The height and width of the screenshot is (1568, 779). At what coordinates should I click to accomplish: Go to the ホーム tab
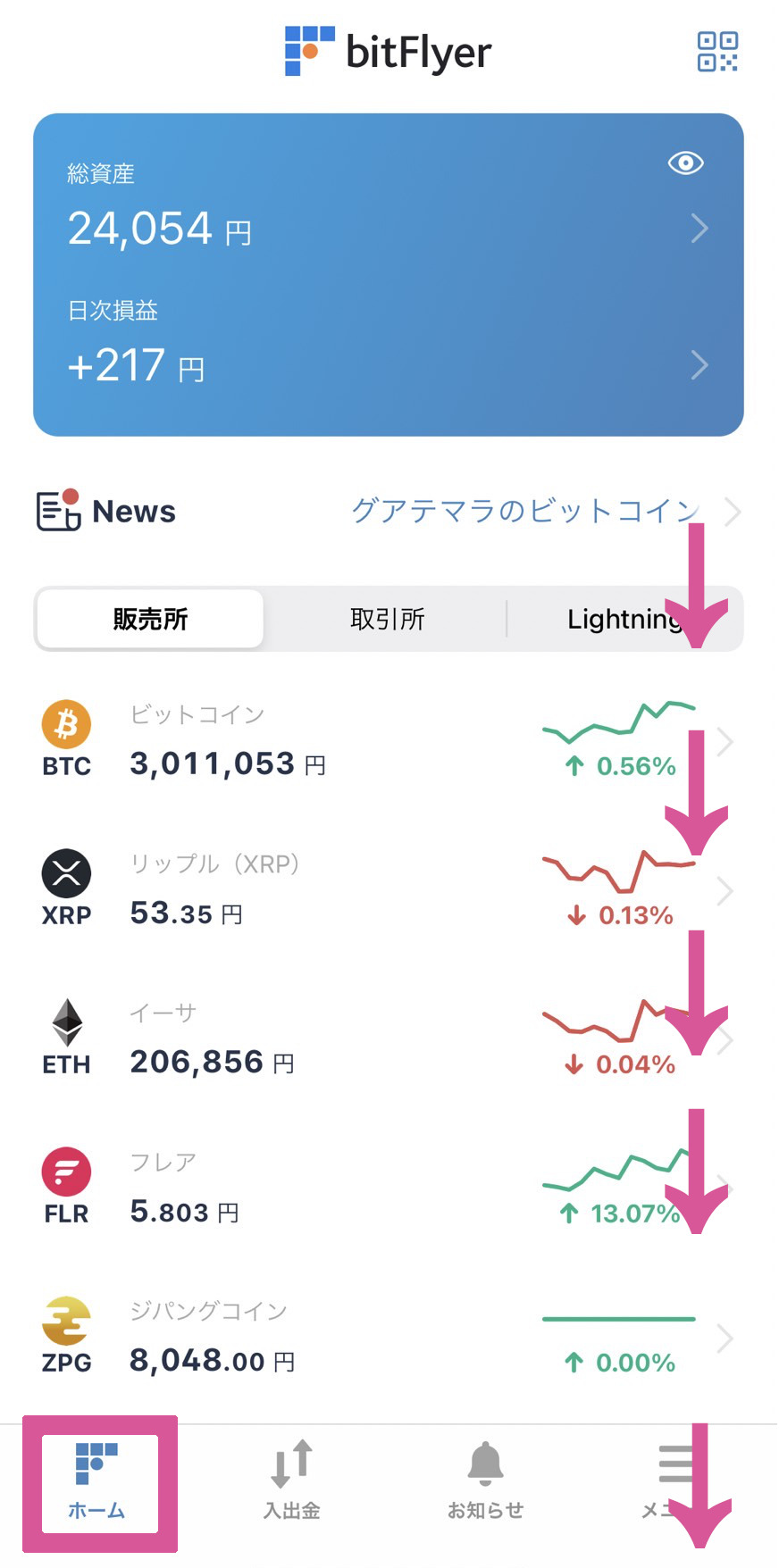(98, 1483)
